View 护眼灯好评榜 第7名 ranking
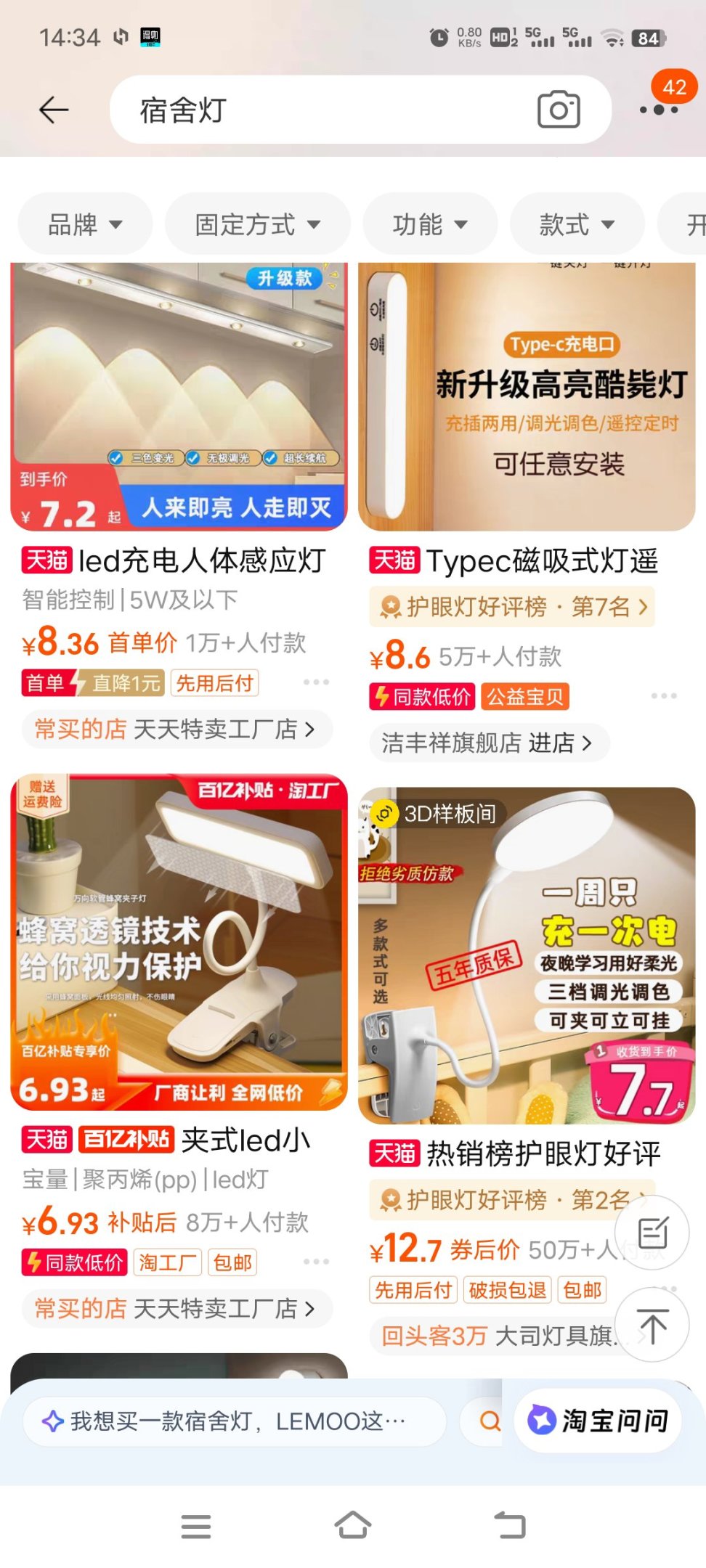Screen dimensions: 706x1568 click(512, 606)
